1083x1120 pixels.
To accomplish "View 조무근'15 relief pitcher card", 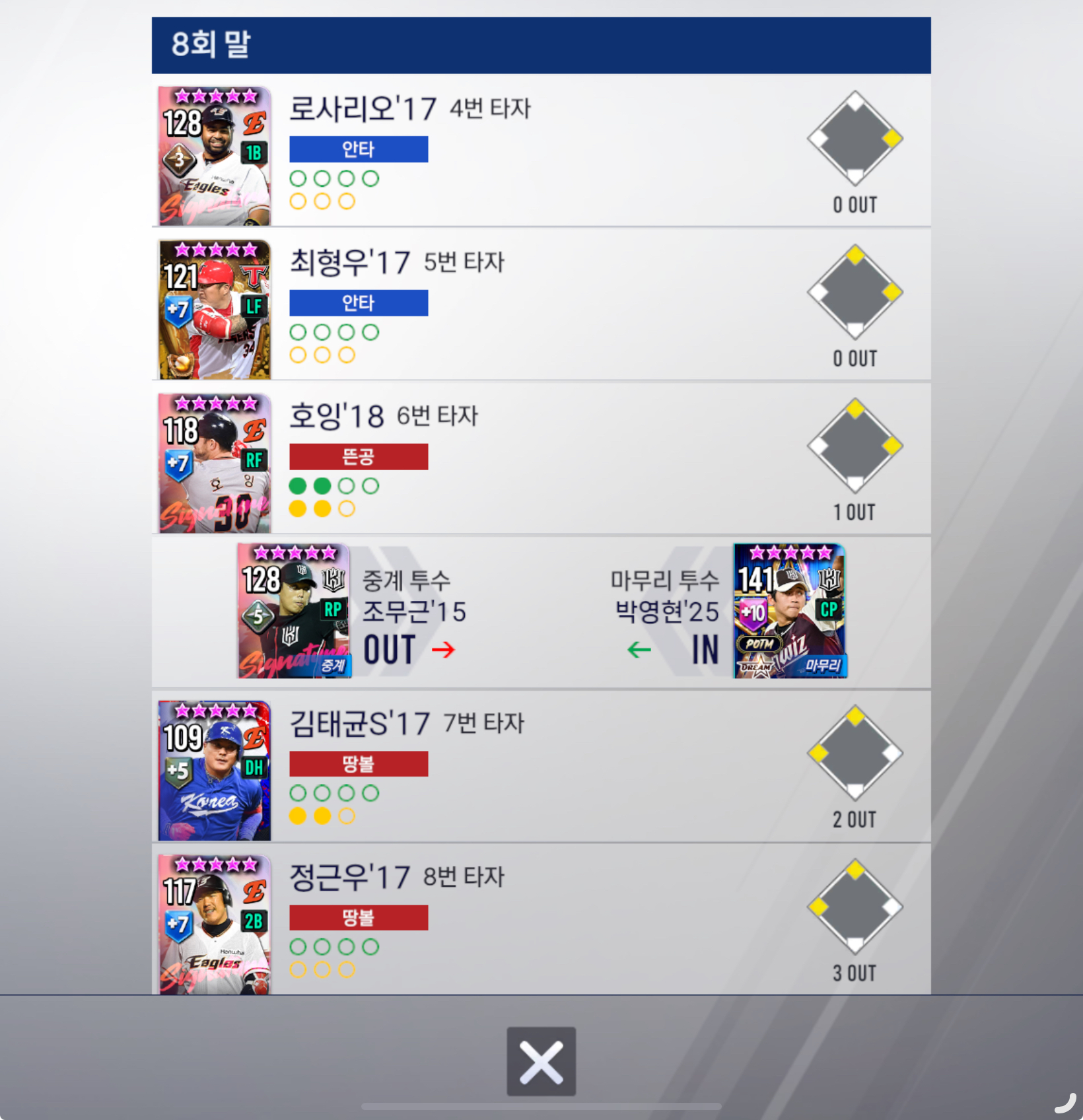I will pos(294,611).
